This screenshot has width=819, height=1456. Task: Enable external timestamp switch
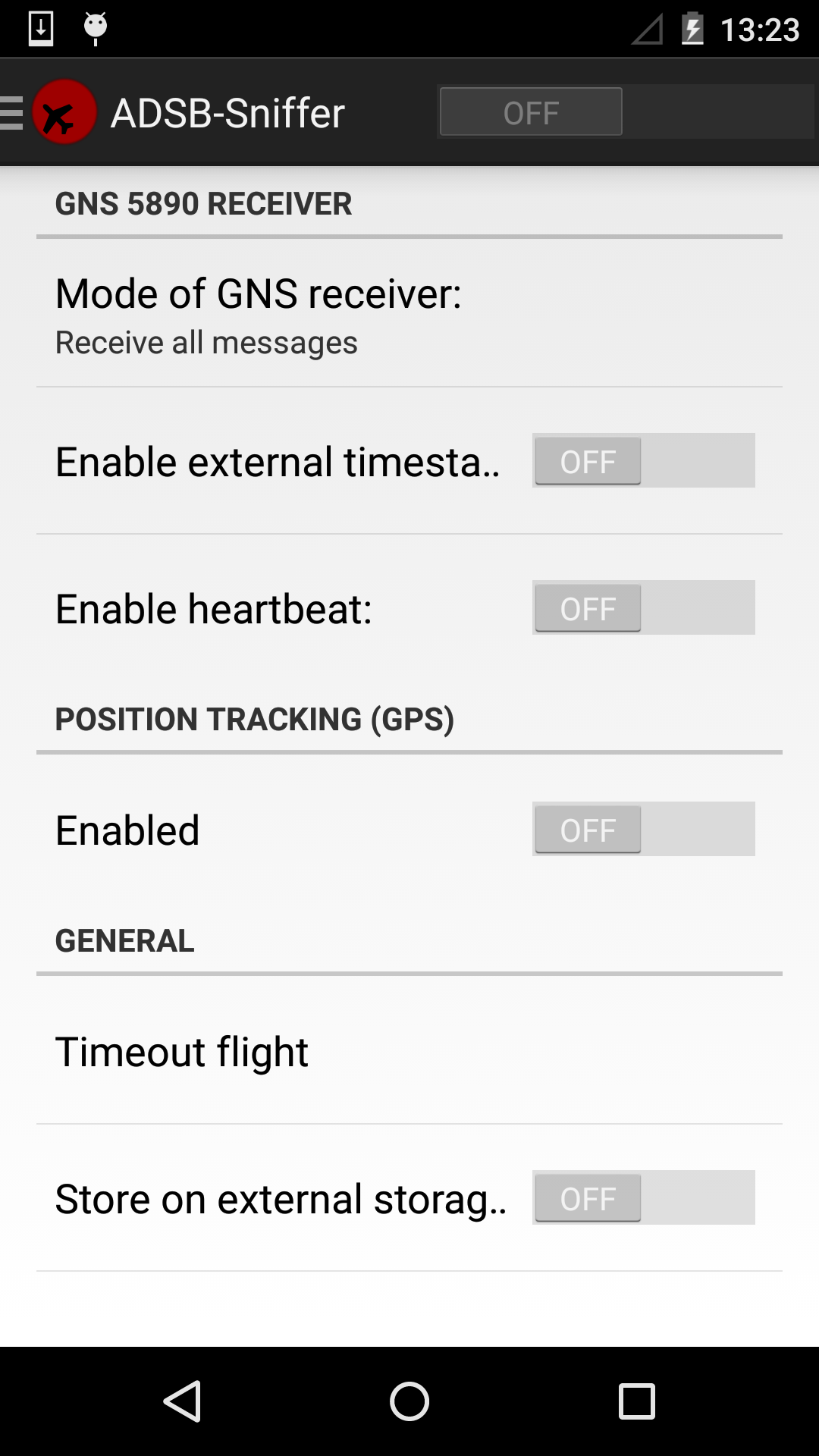coord(644,460)
